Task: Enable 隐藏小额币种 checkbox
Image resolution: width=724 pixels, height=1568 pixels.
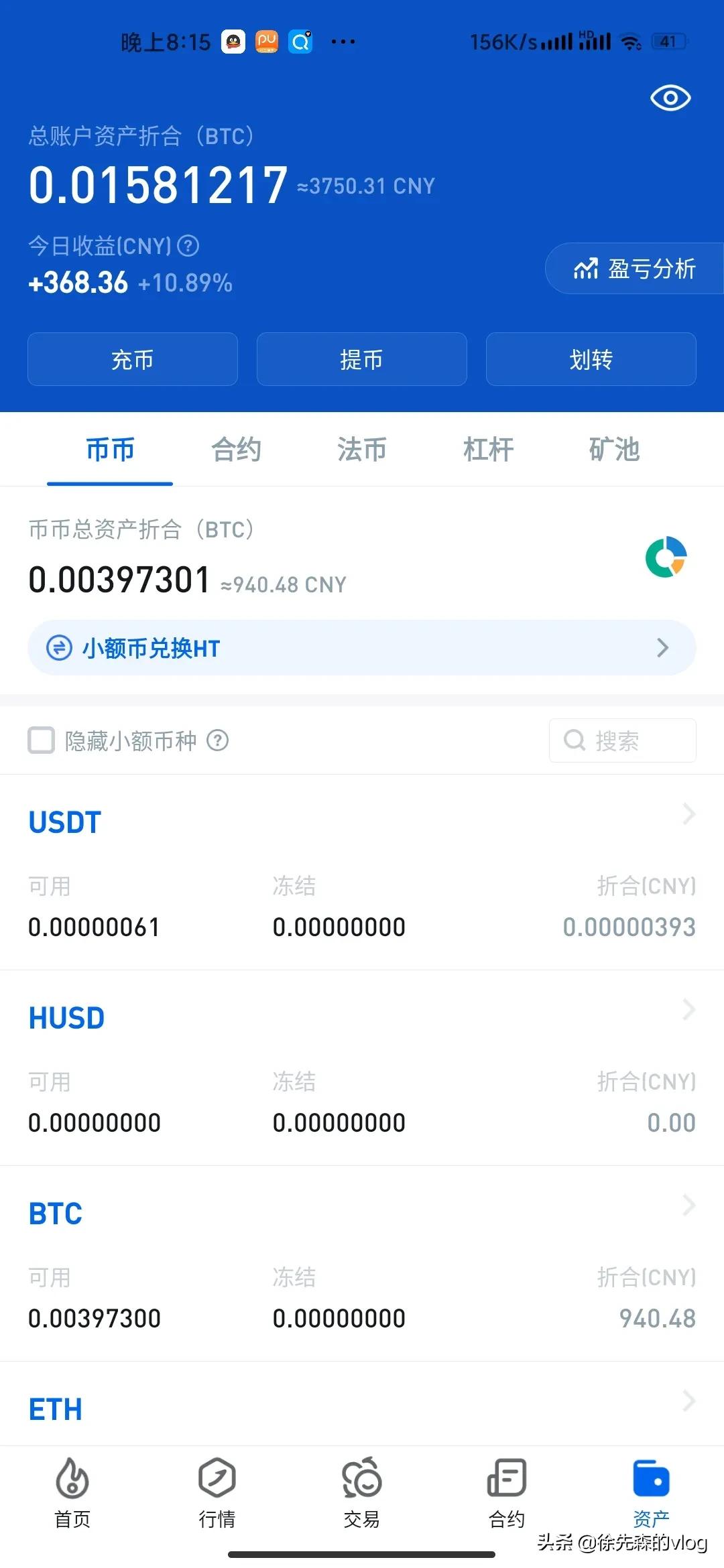Action: tap(41, 740)
